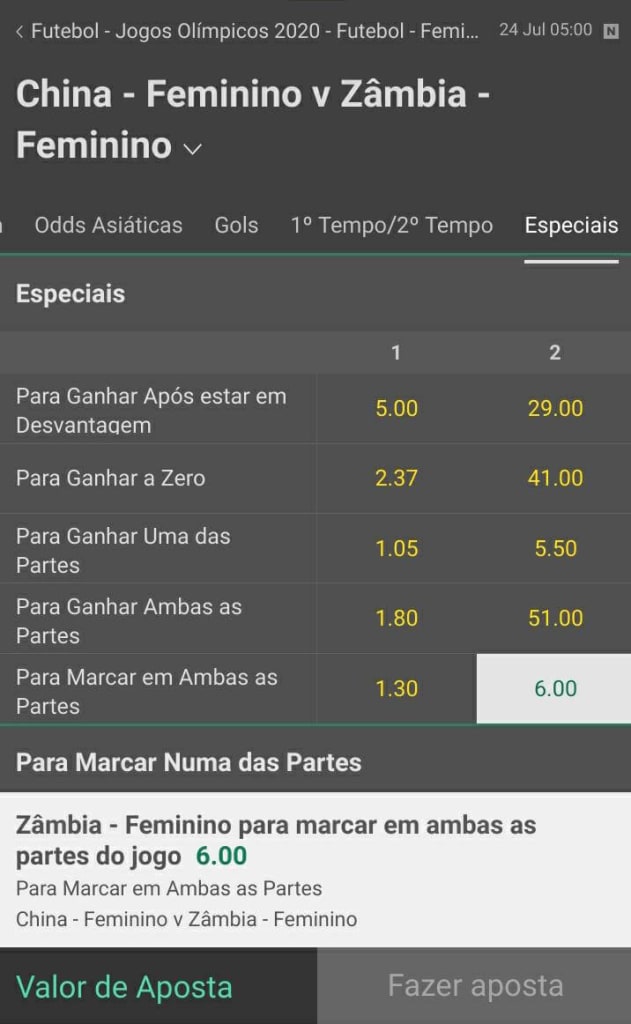Image resolution: width=631 pixels, height=1024 pixels.
Task: Go back via the Futebol breadcrumb arrow
Action: coord(20,31)
